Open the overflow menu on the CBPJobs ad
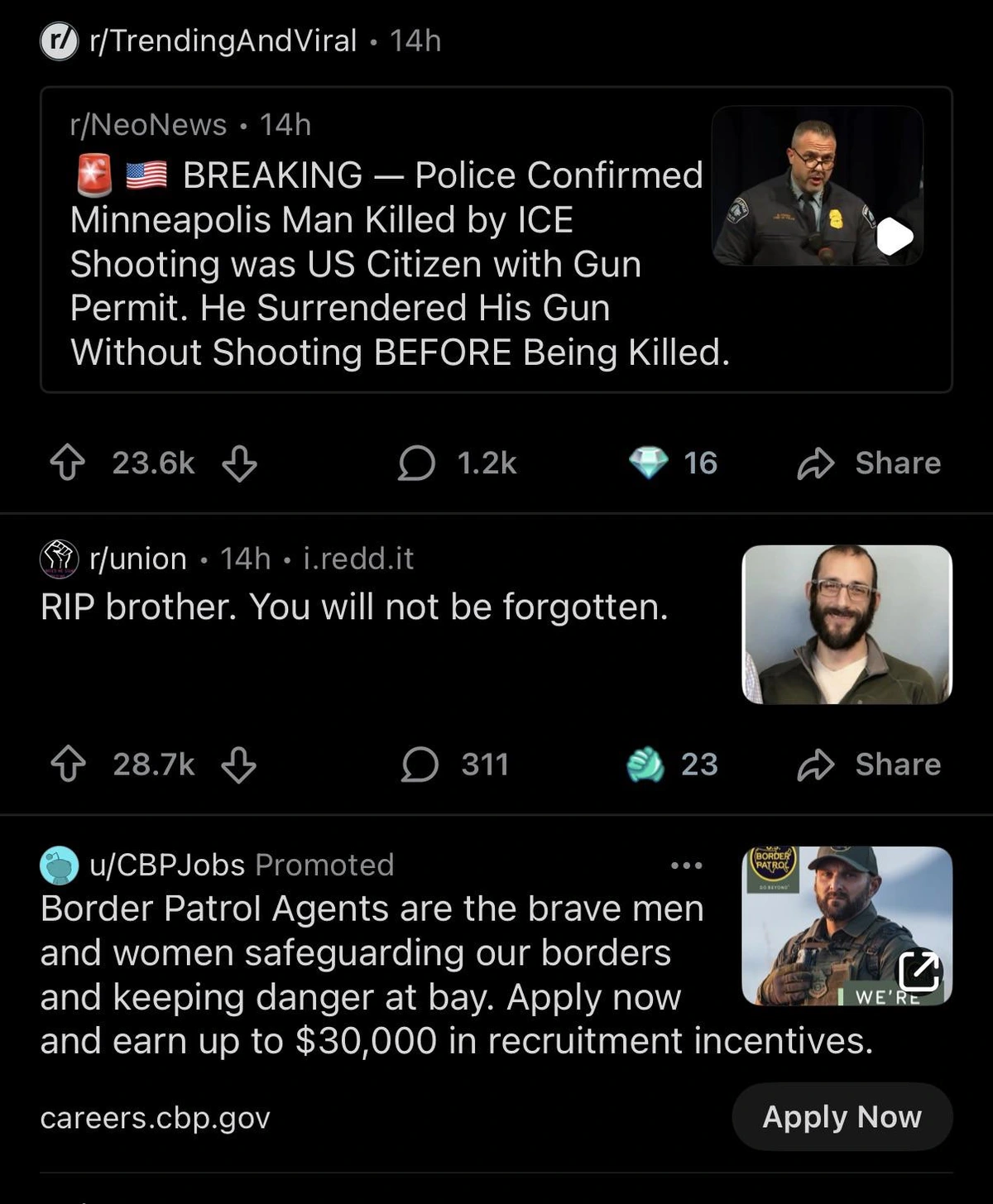 click(686, 866)
